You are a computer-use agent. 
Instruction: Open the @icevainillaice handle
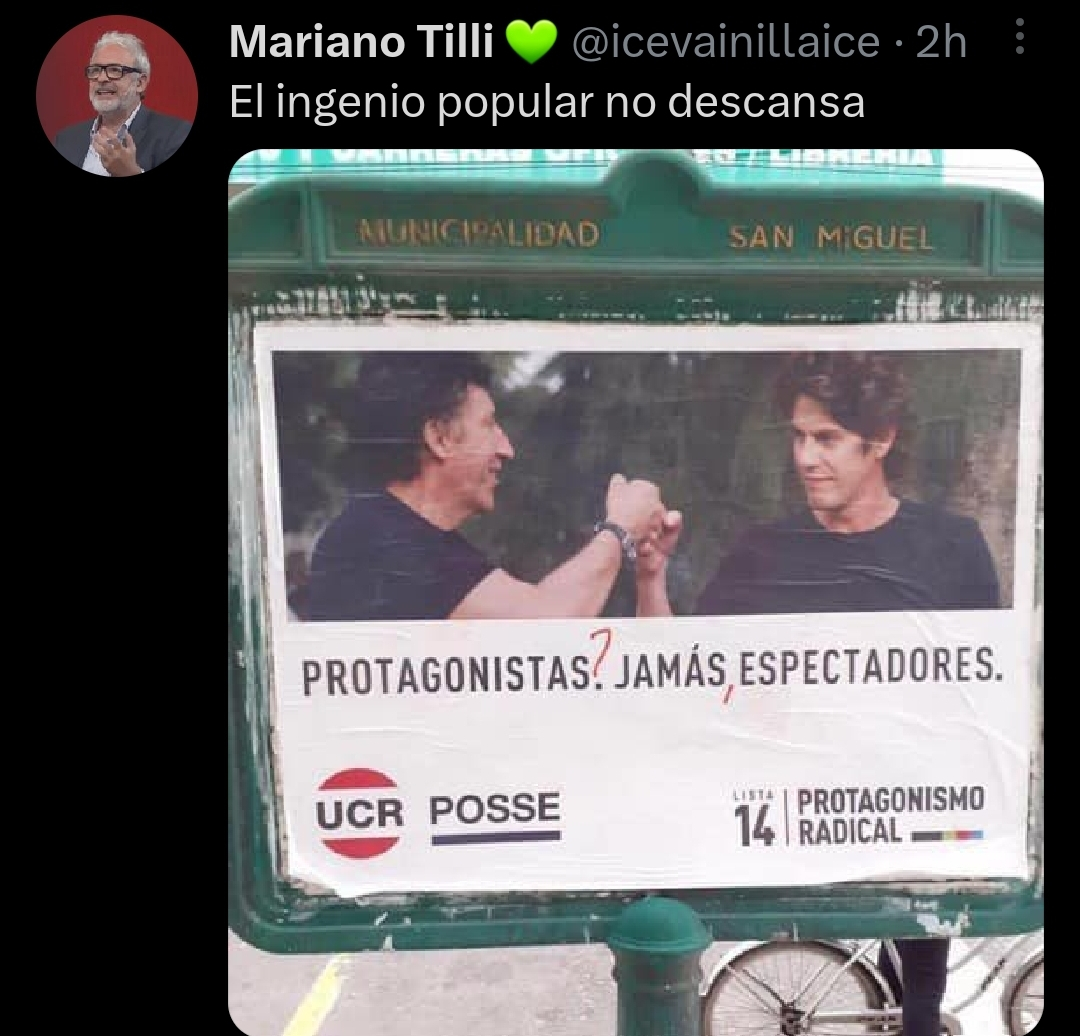[x=726, y=42]
